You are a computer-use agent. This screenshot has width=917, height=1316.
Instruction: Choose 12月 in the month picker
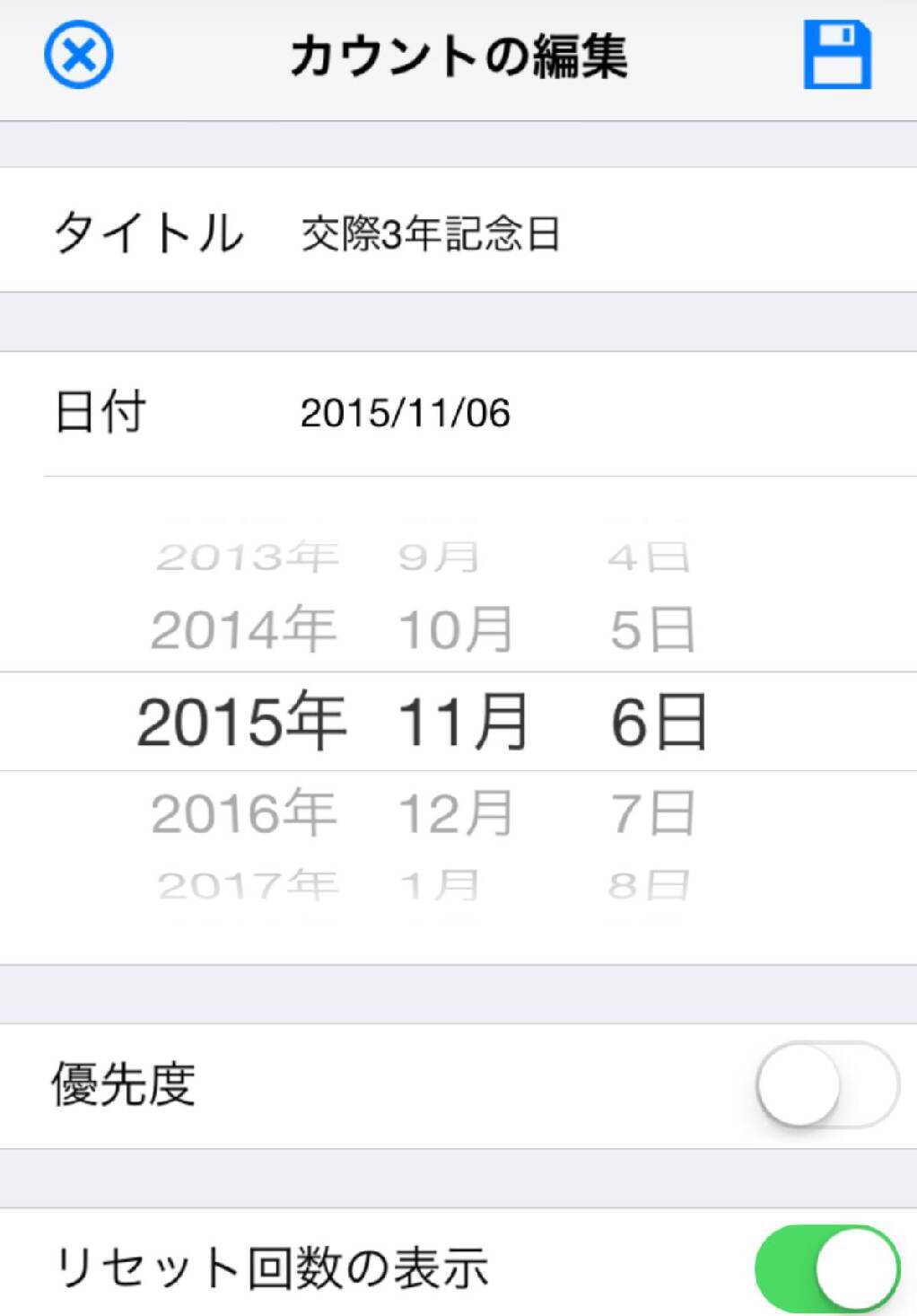point(456,812)
